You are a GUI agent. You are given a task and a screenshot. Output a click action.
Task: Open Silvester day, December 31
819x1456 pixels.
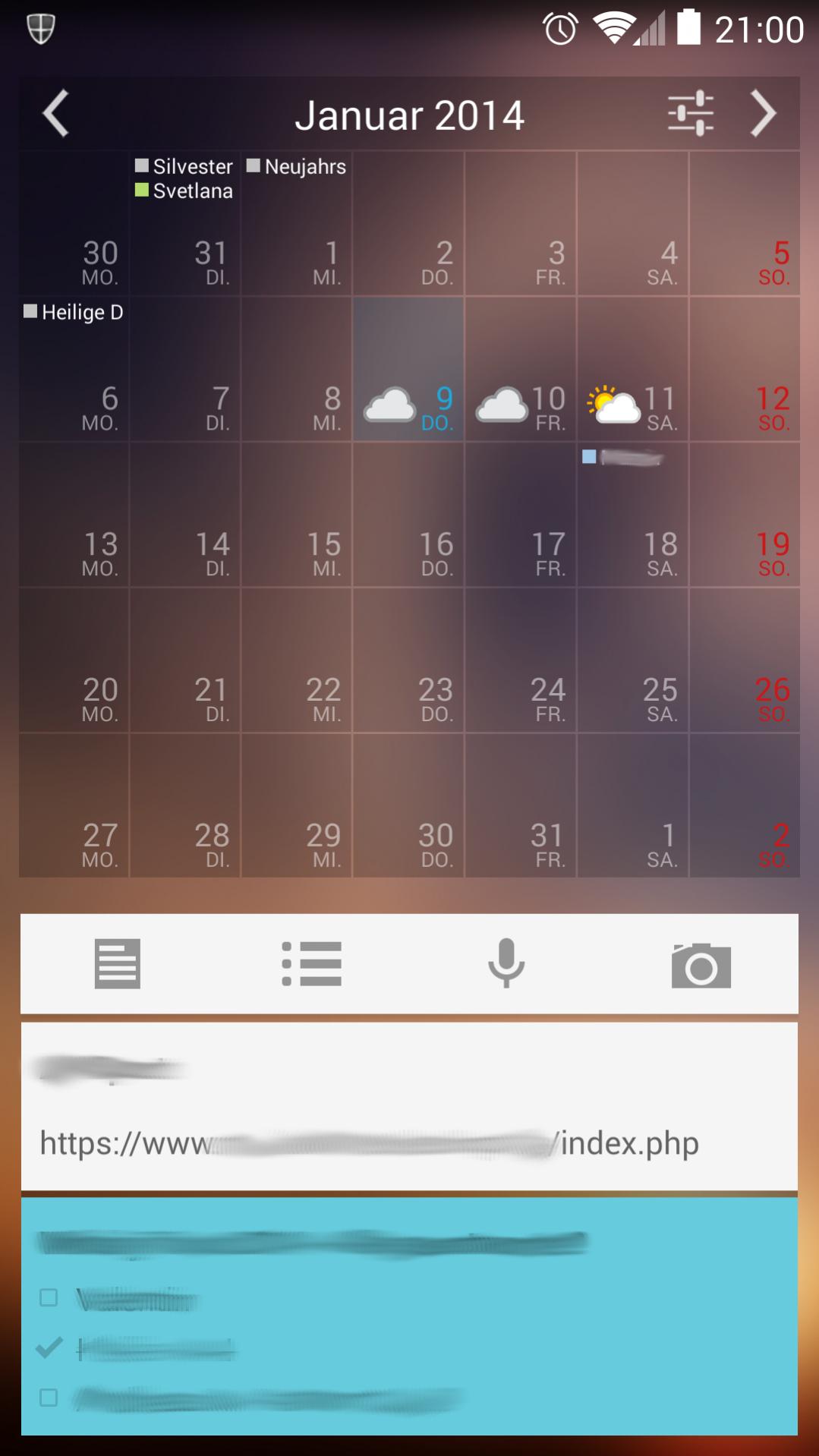(185, 223)
